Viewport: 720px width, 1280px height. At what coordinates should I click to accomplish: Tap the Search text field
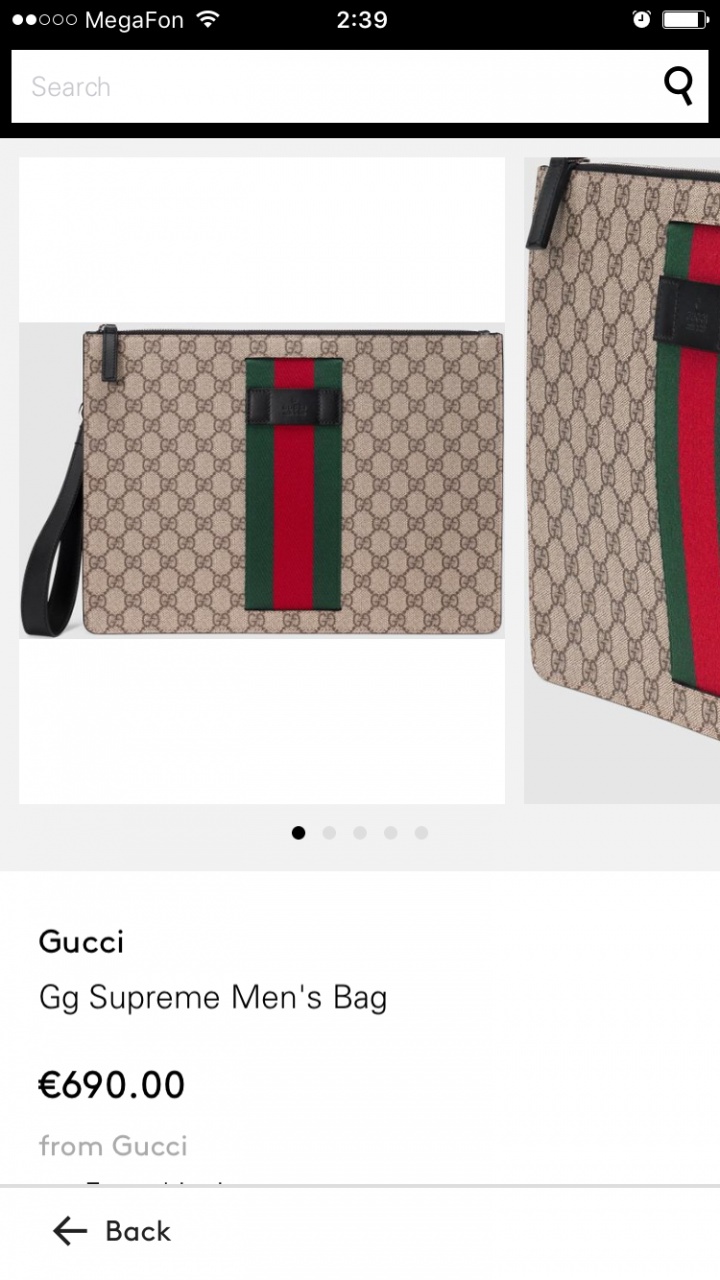pyautogui.click(x=330, y=87)
